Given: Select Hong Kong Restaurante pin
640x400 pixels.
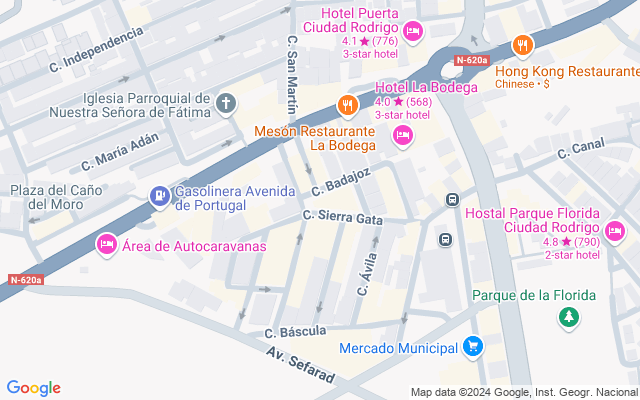Looking at the screenshot, I should [x=521, y=45].
